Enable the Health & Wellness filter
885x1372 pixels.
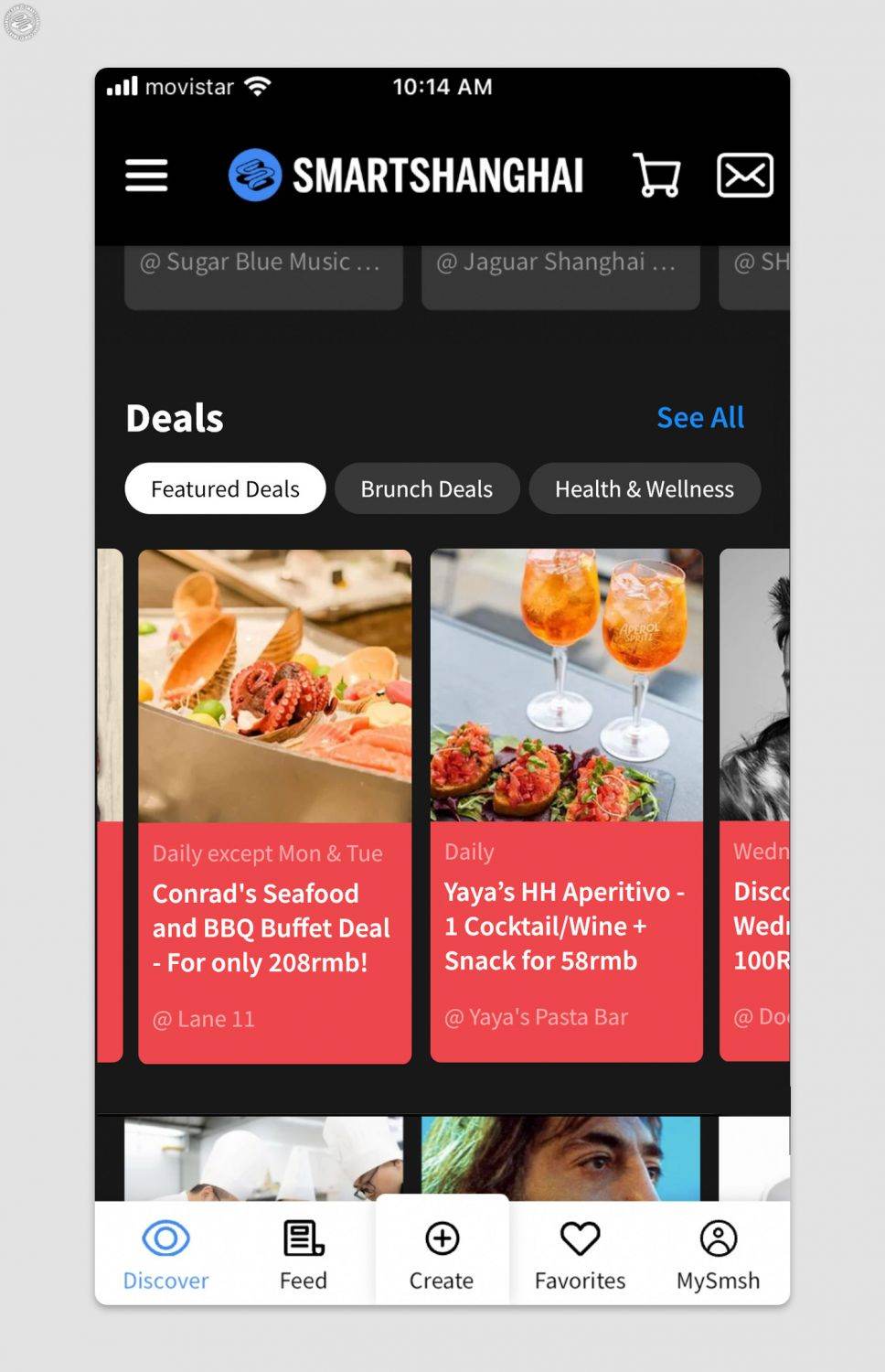coord(644,488)
